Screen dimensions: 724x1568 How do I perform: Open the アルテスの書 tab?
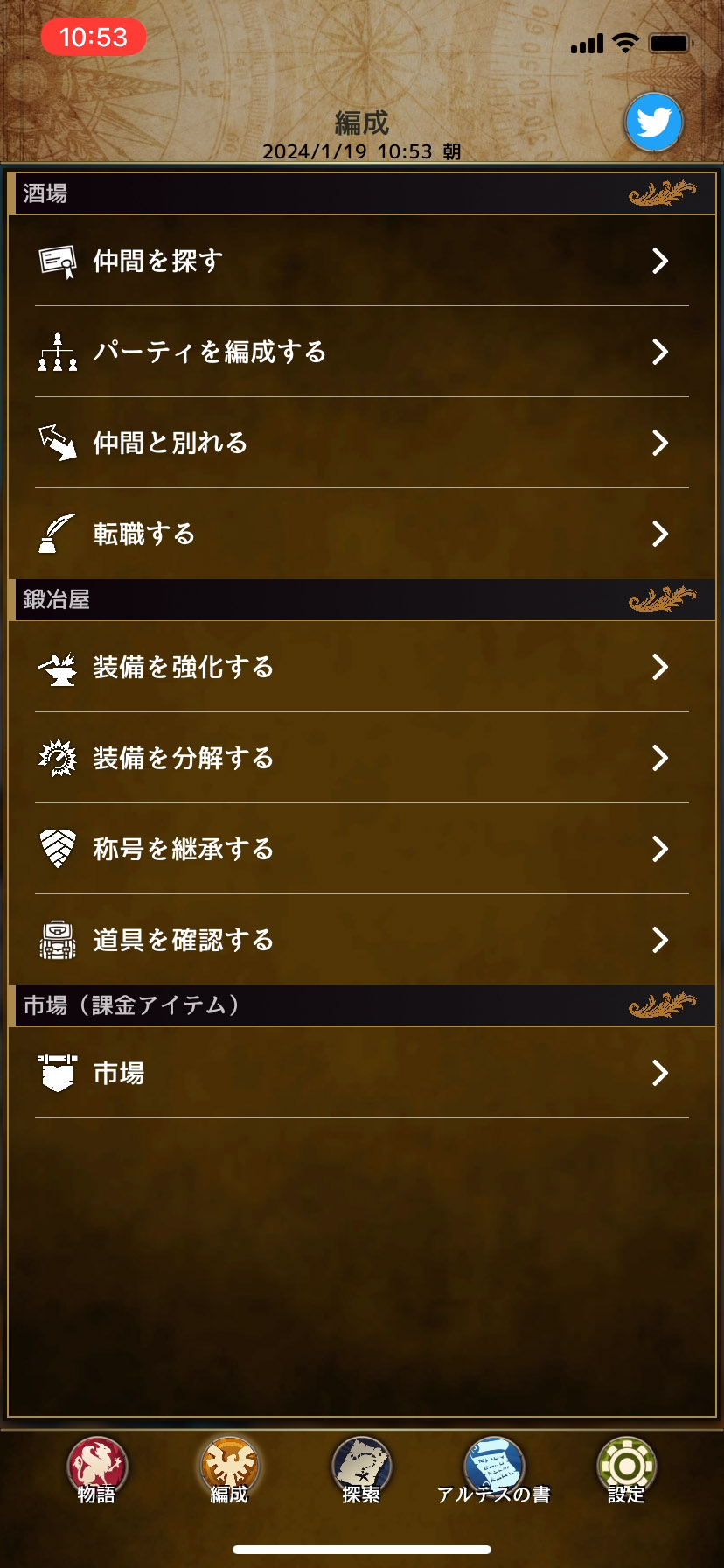coord(494,1472)
